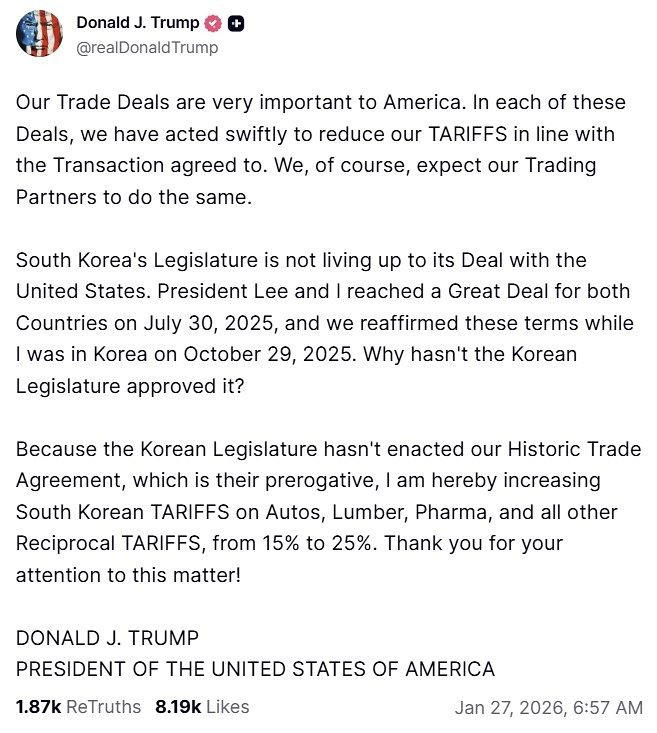Open the @realDonaldTrump handle
The height and width of the screenshot is (733, 657).
pyautogui.click(x=147, y=47)
